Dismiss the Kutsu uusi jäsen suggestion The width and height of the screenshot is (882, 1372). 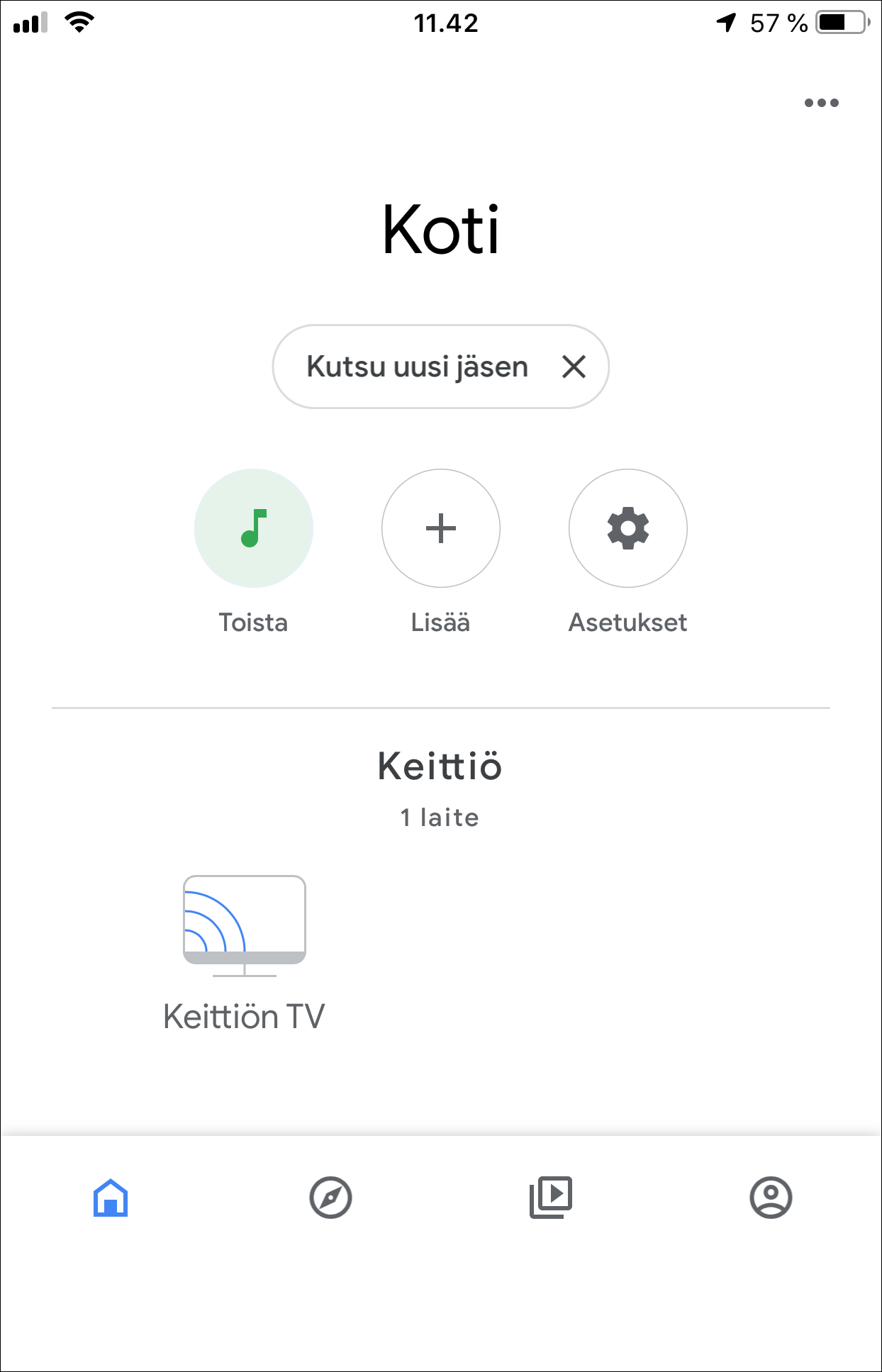tap(574, 367)
